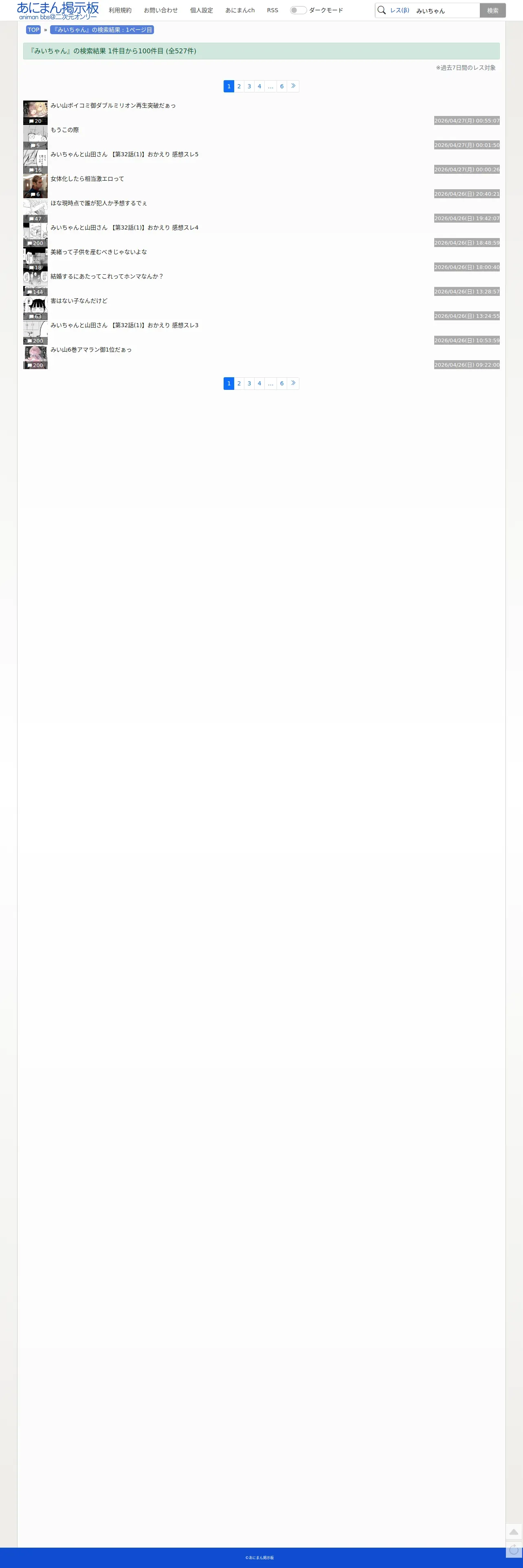523x1568 pixels.
Task: Open the お問い合わせ page
Action: [161, 10]
